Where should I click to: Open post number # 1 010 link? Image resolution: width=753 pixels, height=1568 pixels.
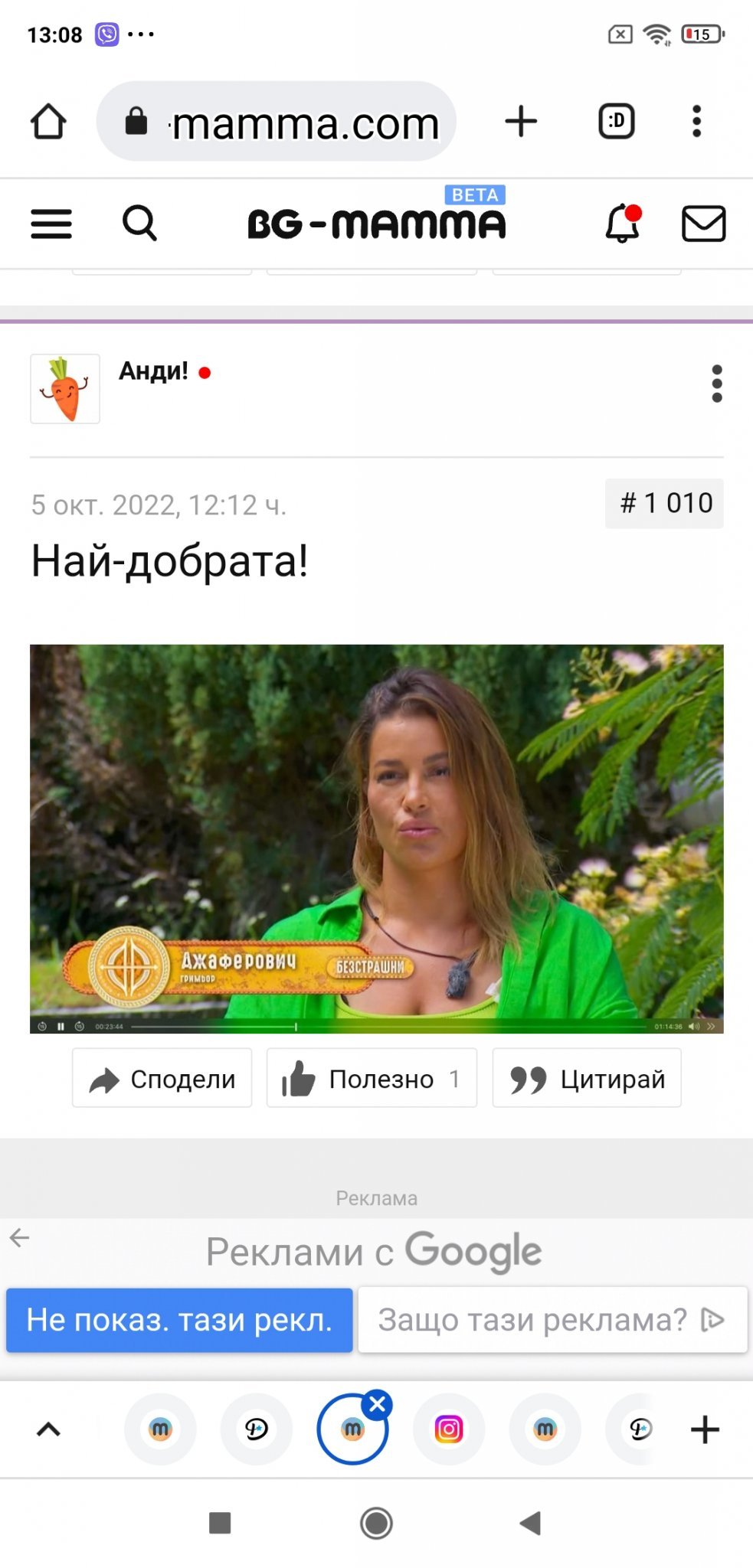pyautogui.click(x=665, y=503)
